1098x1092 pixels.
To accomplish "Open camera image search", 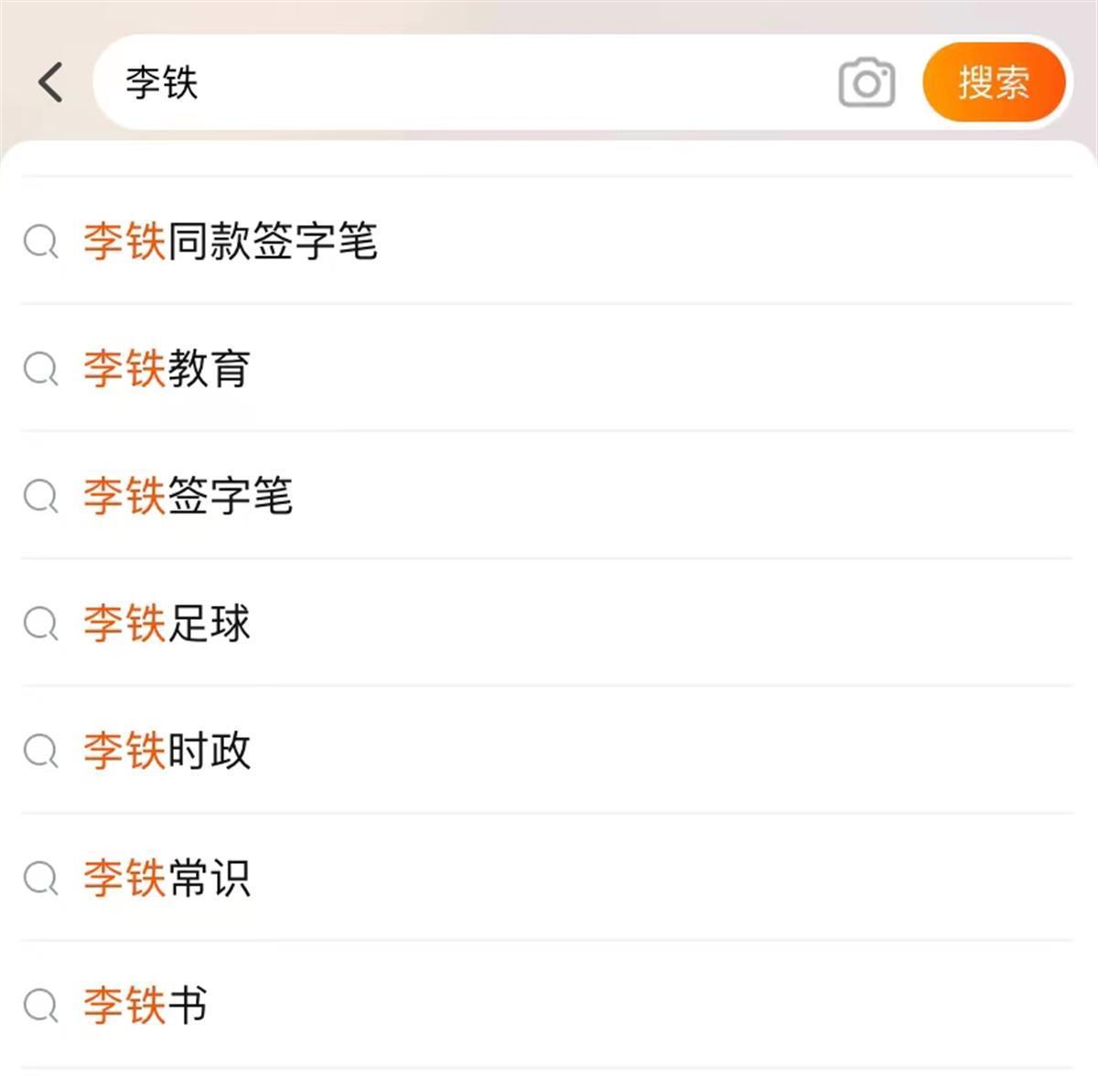I will tap(866, 83).
